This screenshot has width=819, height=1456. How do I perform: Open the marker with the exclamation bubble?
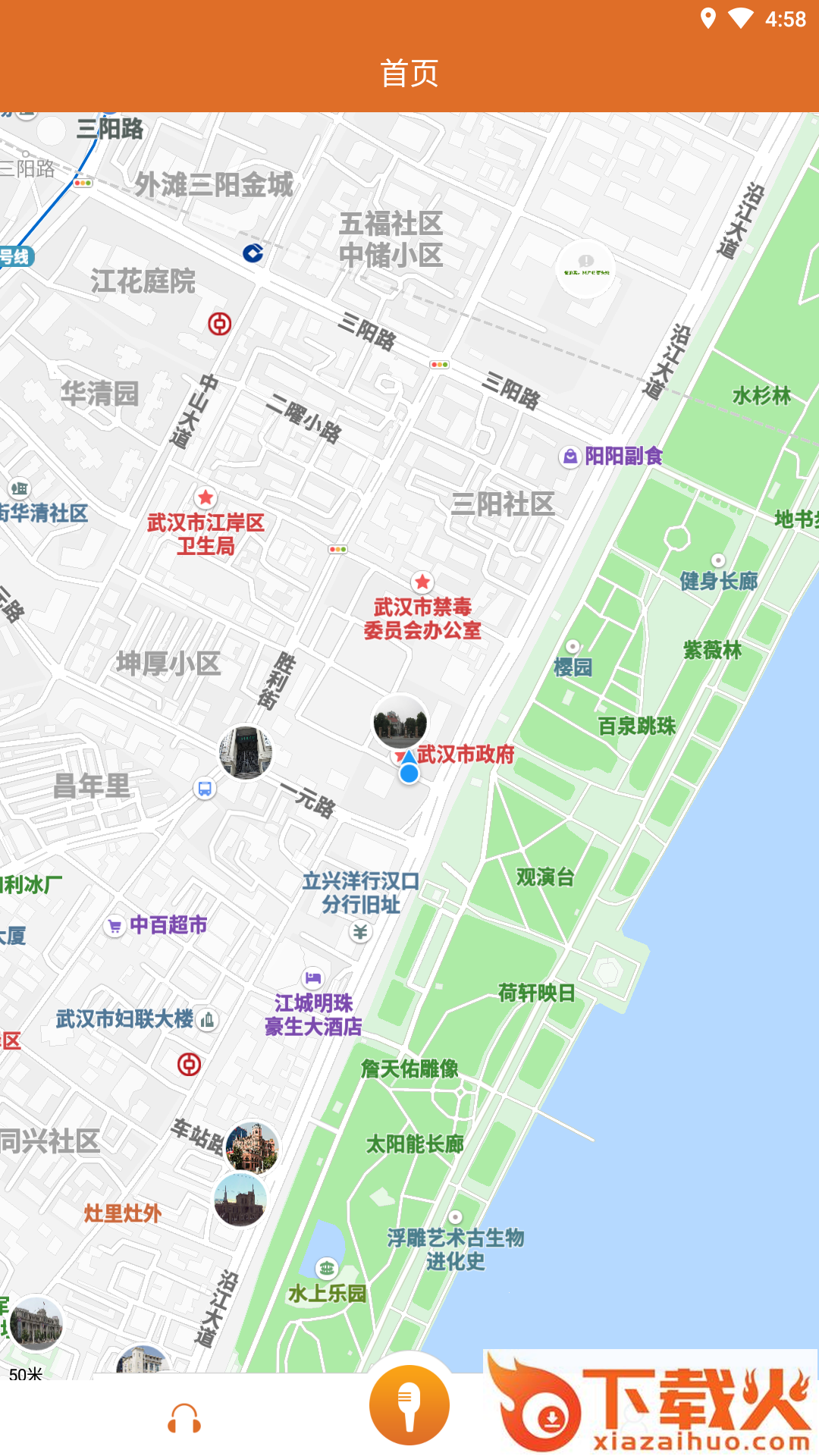pyautogui.click(x=585, y=268)
